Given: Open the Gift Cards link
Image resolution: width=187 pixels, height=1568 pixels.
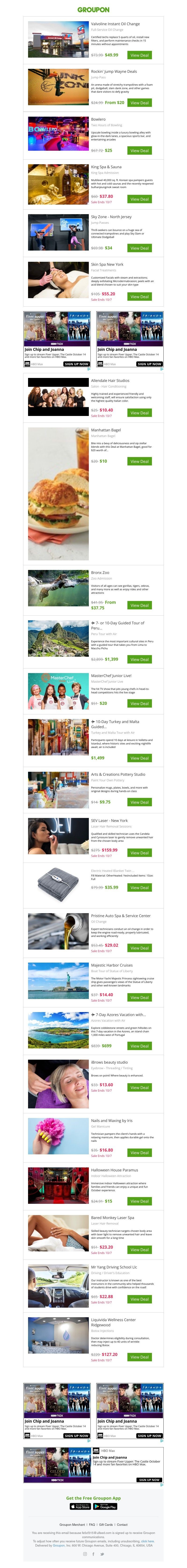Looking at the screenshot, I should (x=106, y=1525).
